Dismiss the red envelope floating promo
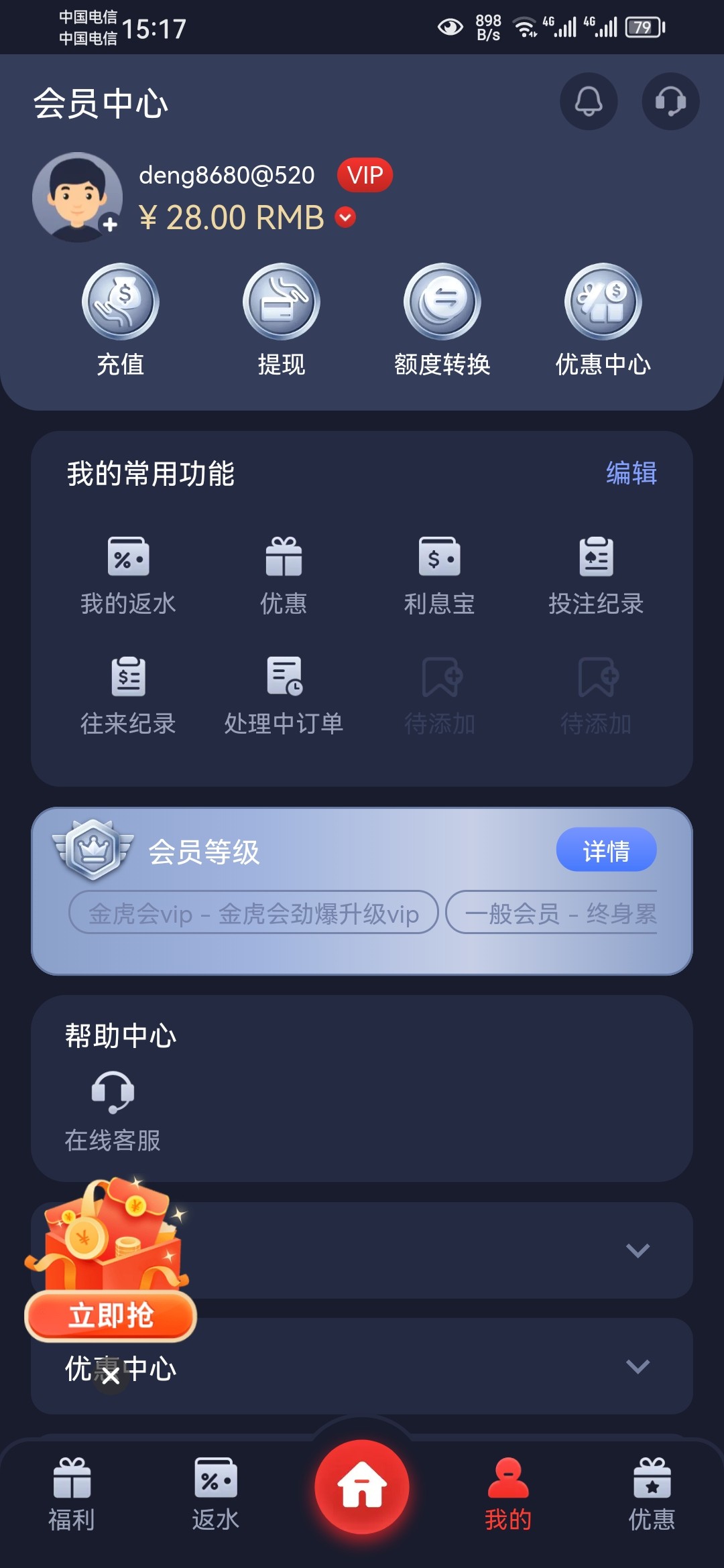Image resolution: width=724 pixels, height=1568 pixels. (x=111, y=1376)
